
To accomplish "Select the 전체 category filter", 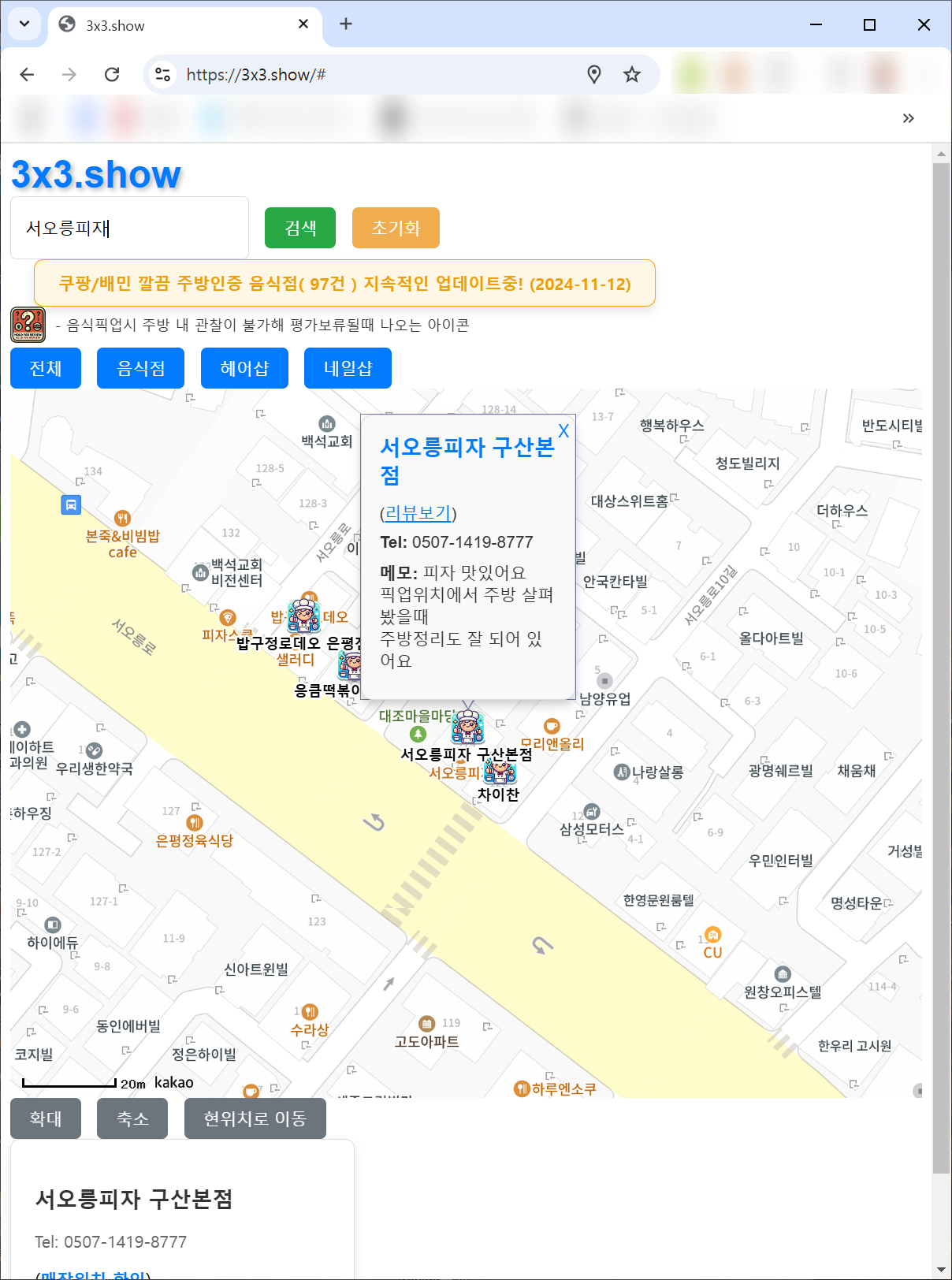I will [46, 368].
